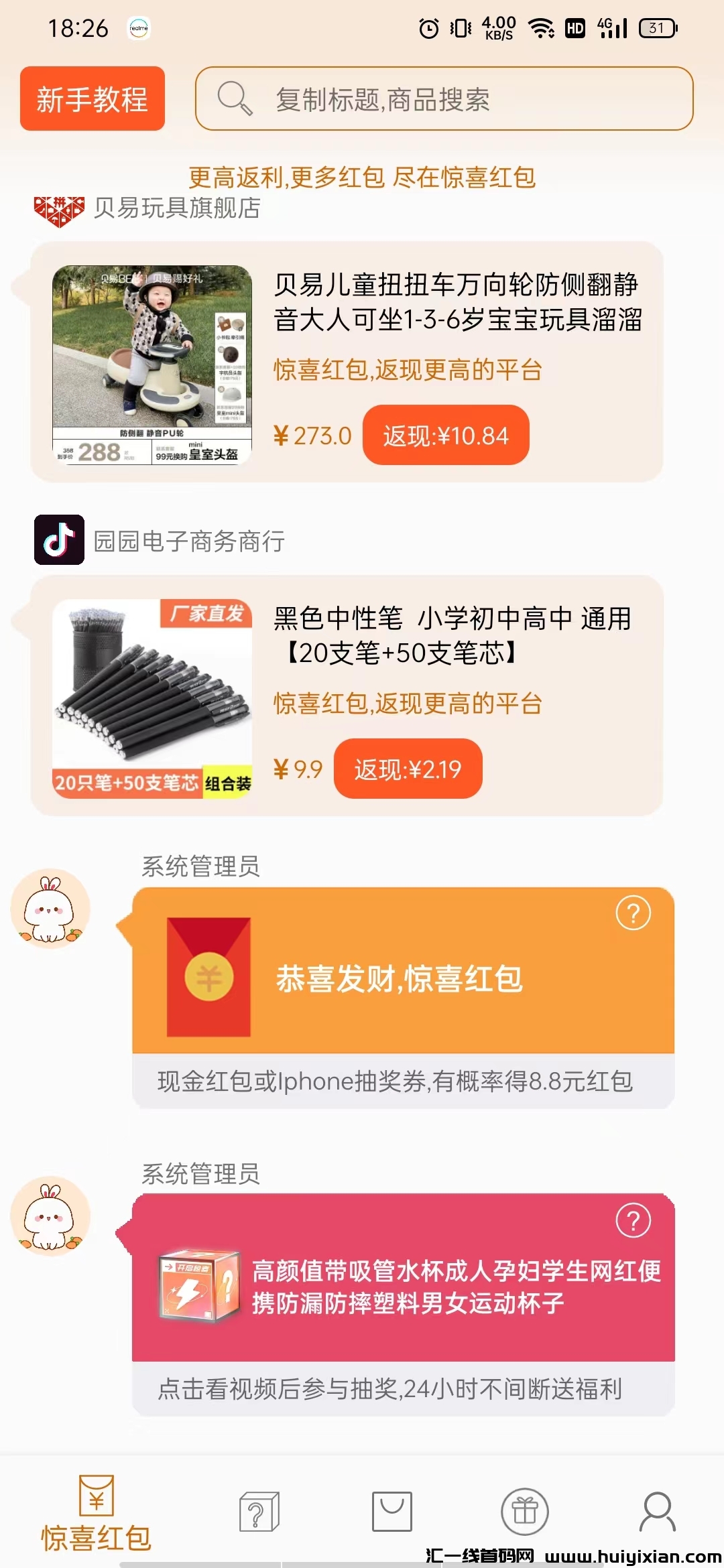Claim the 返现:¥2.19 cashback
Viewport: 724px width, 1568px height.
408,769
